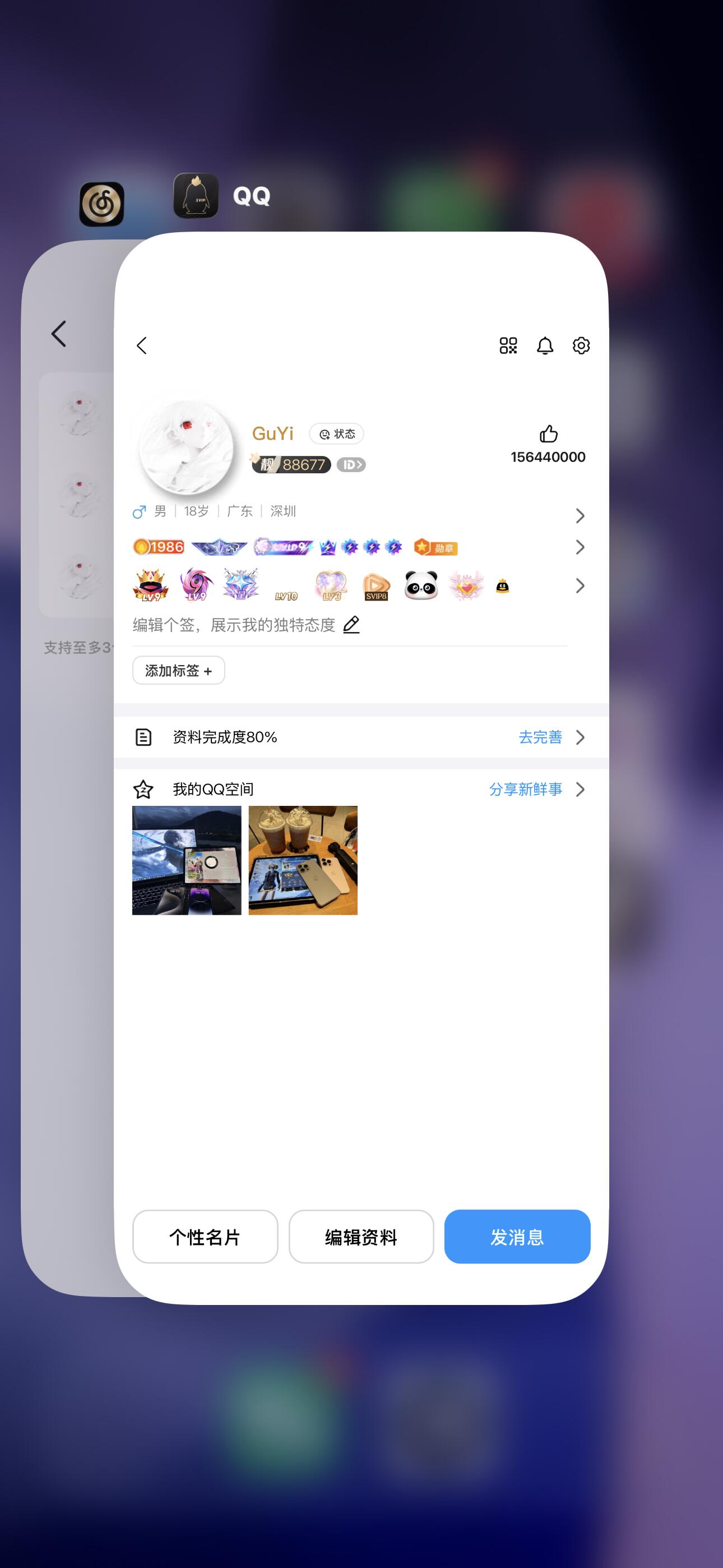
Task: Open profile settings gear
Action: coord(581,346)
